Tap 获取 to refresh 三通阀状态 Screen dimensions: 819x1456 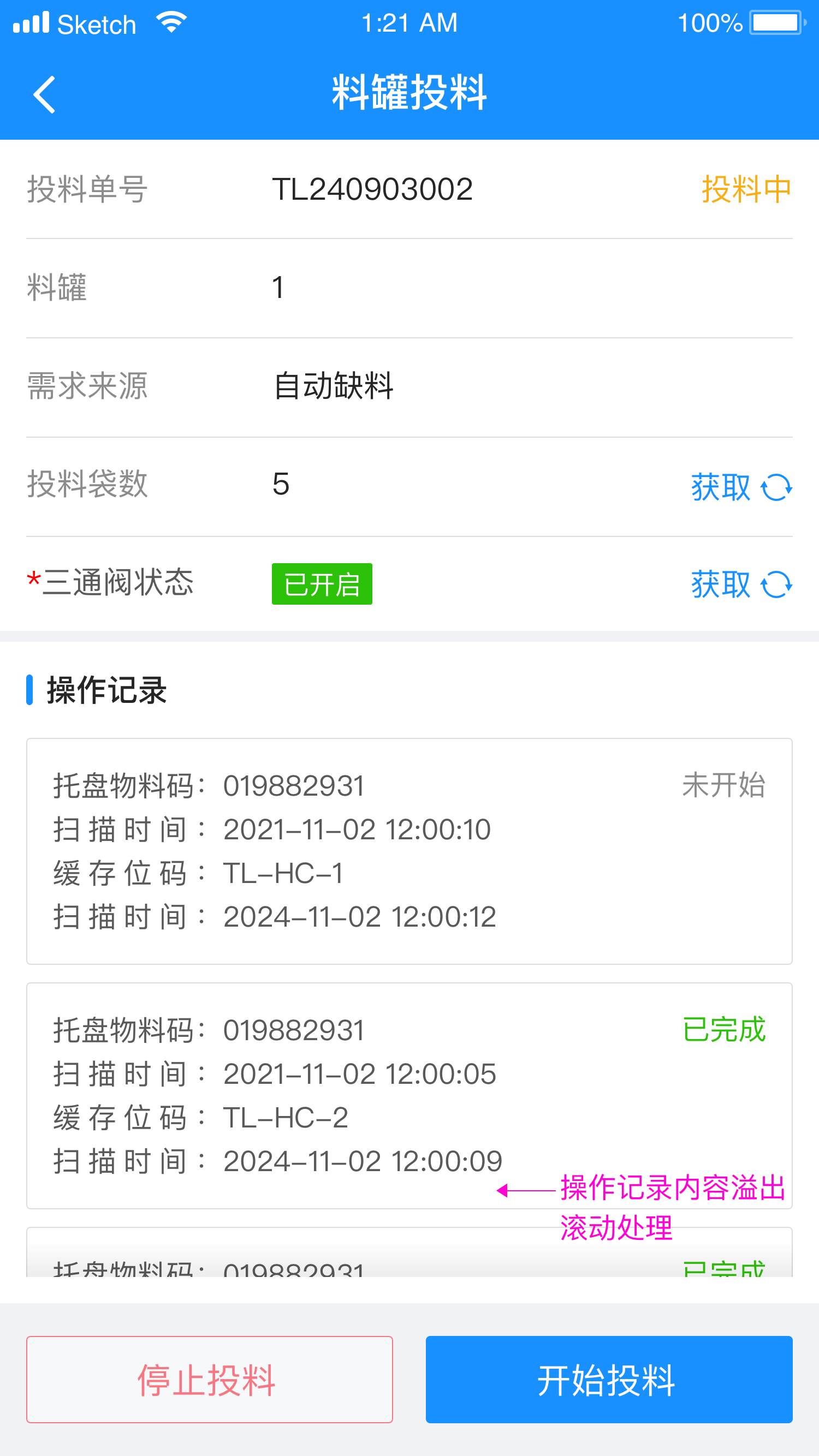point(741,584)
